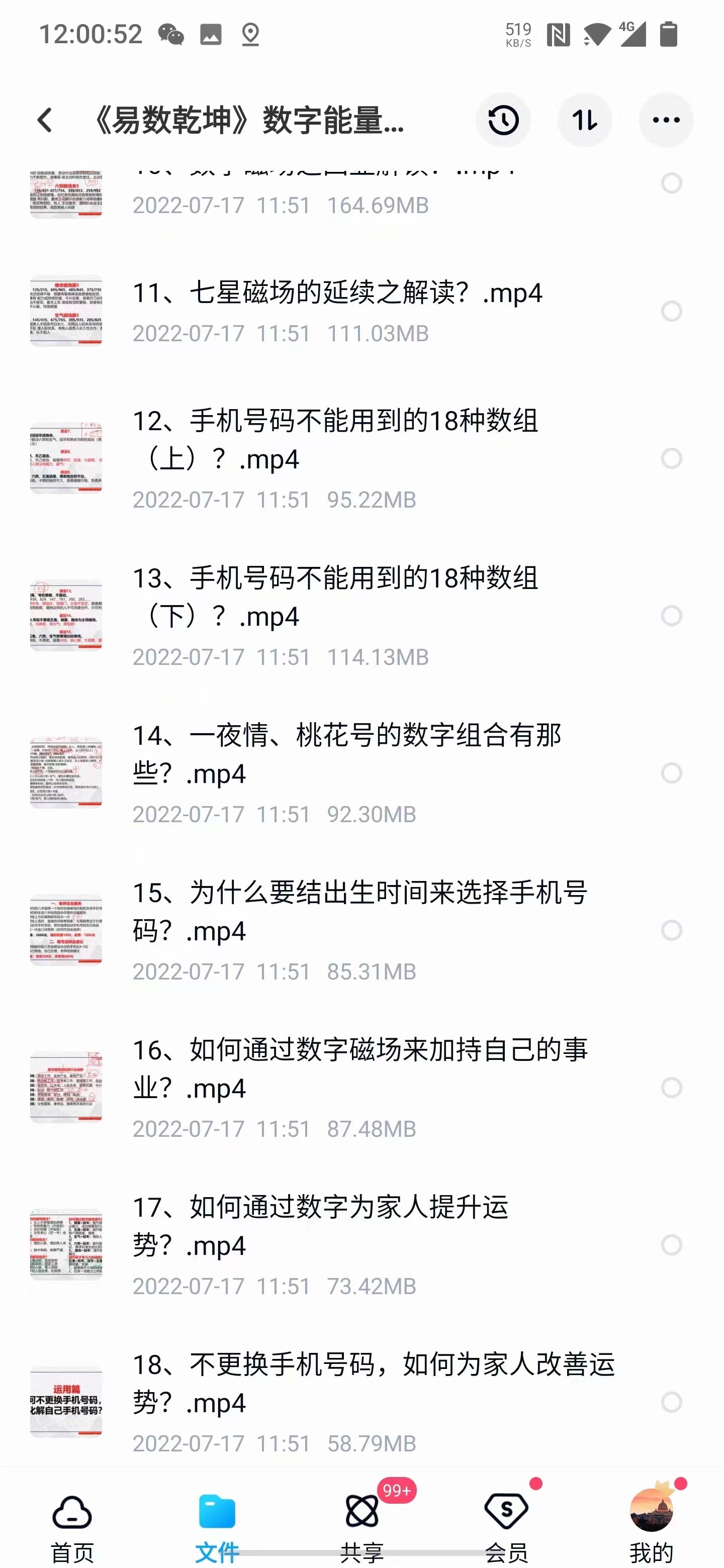724x1568 pixels.
Task: Open sort options via the 1↓ control
Action: coord(585,119)
